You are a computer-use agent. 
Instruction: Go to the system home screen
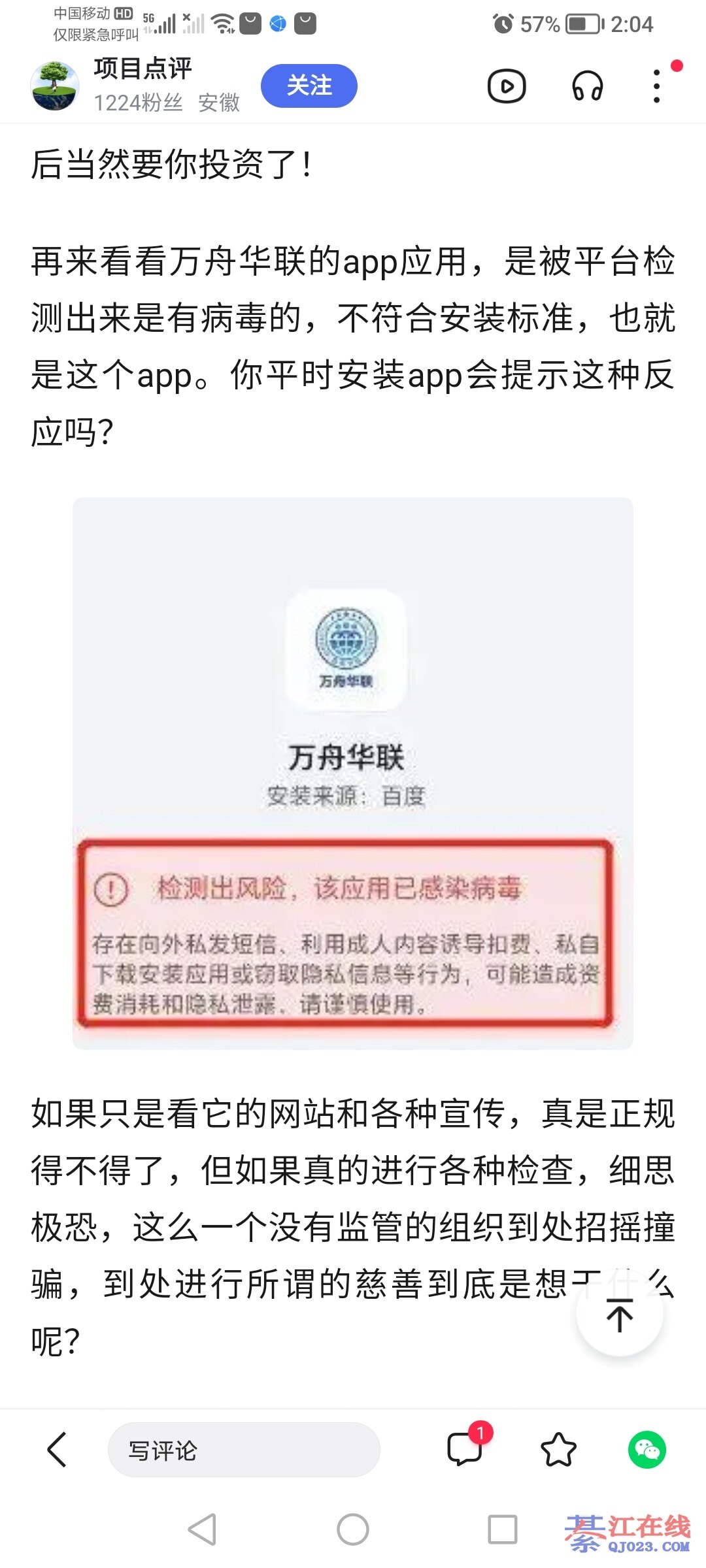click(x=352, y=1529)
